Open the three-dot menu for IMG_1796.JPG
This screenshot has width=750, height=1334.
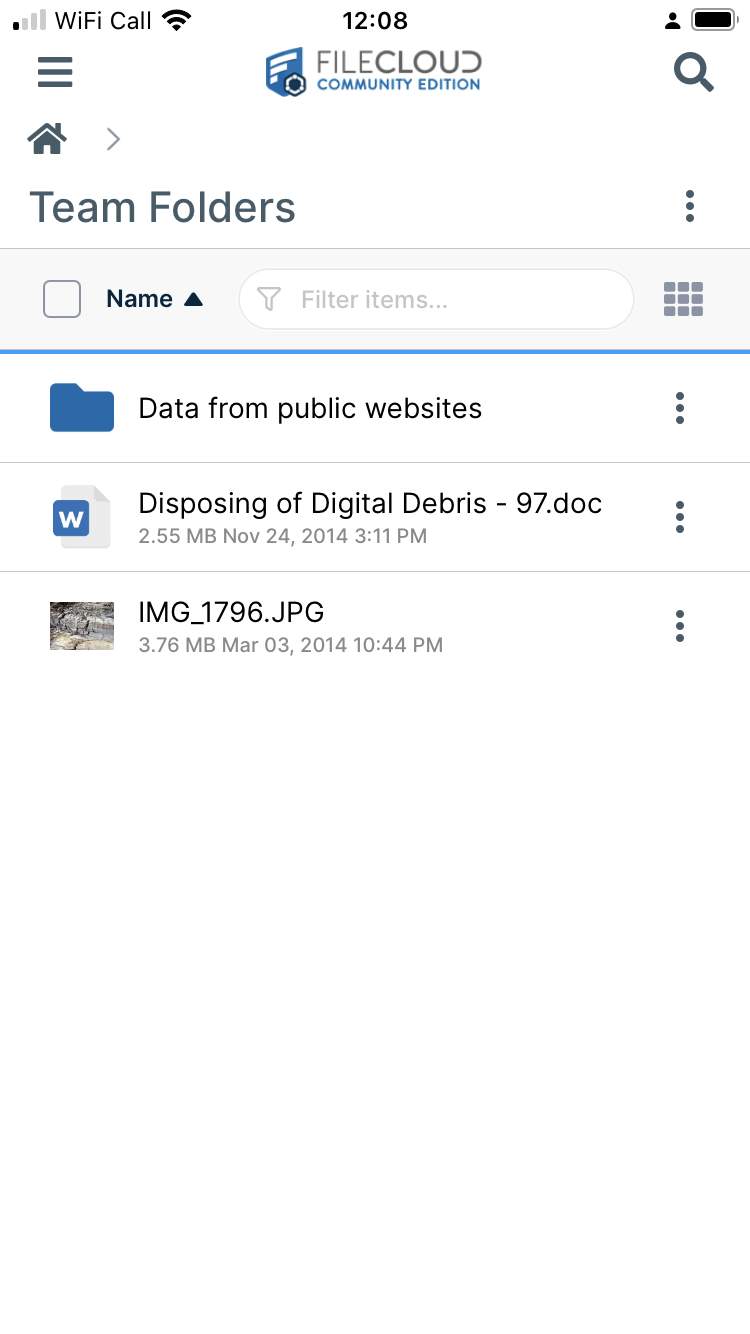click(x=680, y=626)
